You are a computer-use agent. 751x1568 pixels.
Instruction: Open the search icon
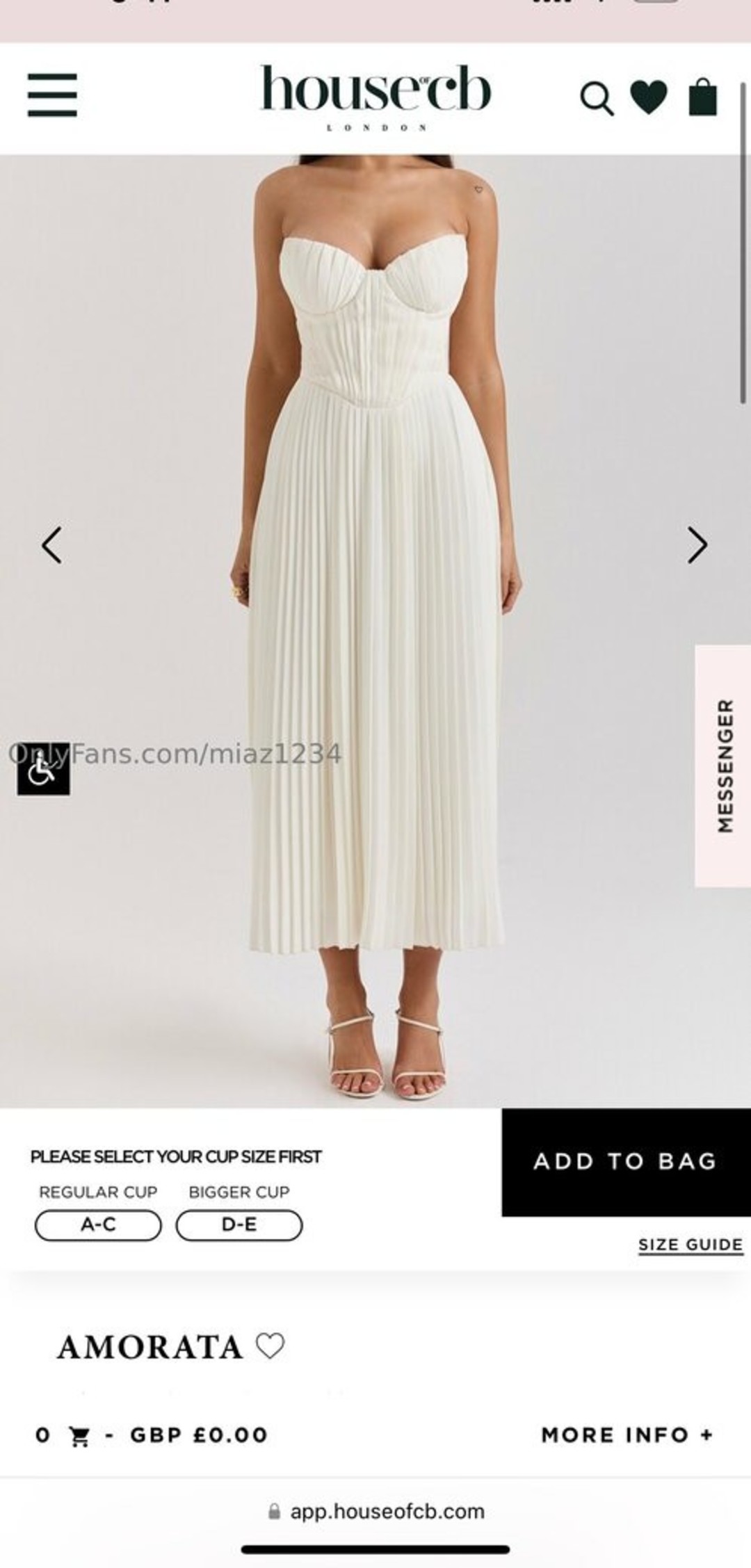tap(597, 98)
